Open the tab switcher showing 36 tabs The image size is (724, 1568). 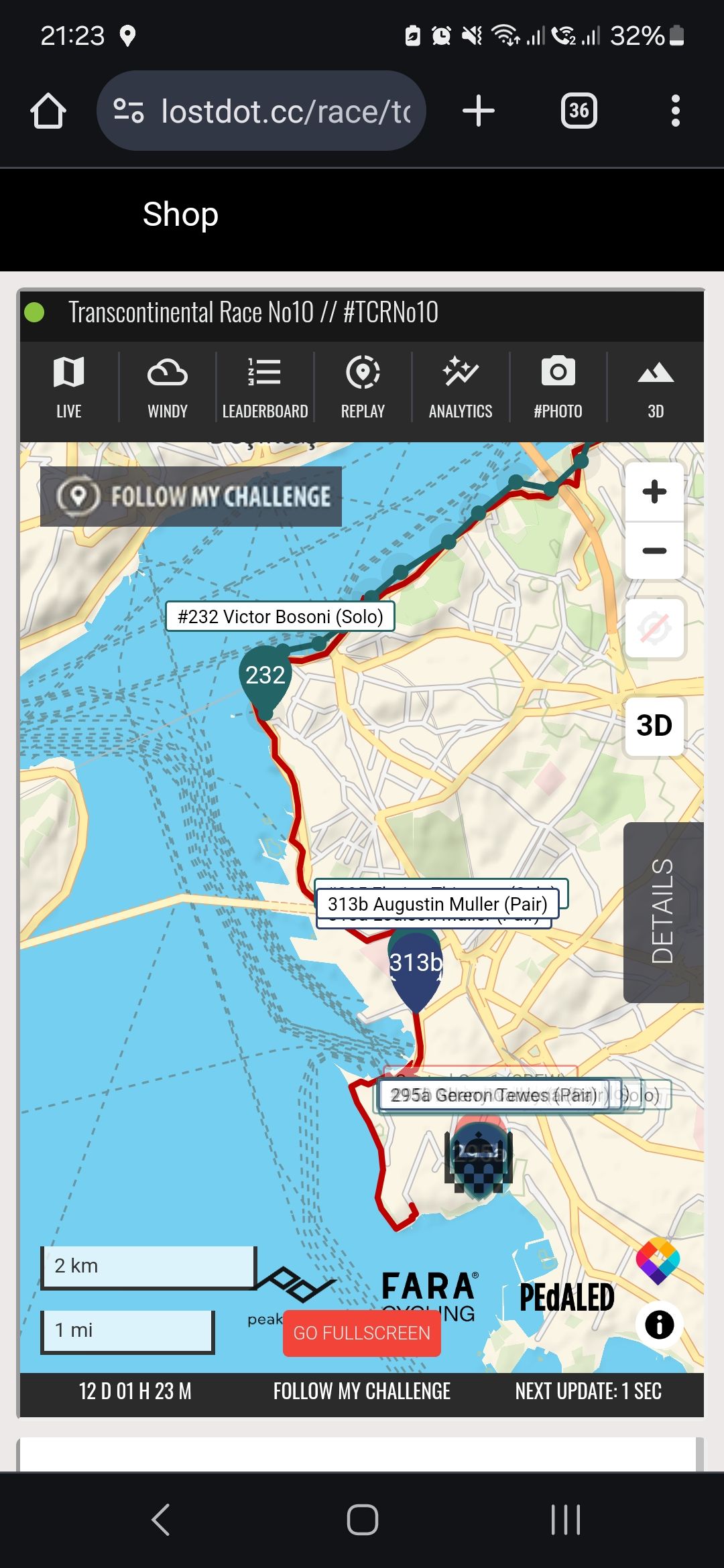pos(579,111)
